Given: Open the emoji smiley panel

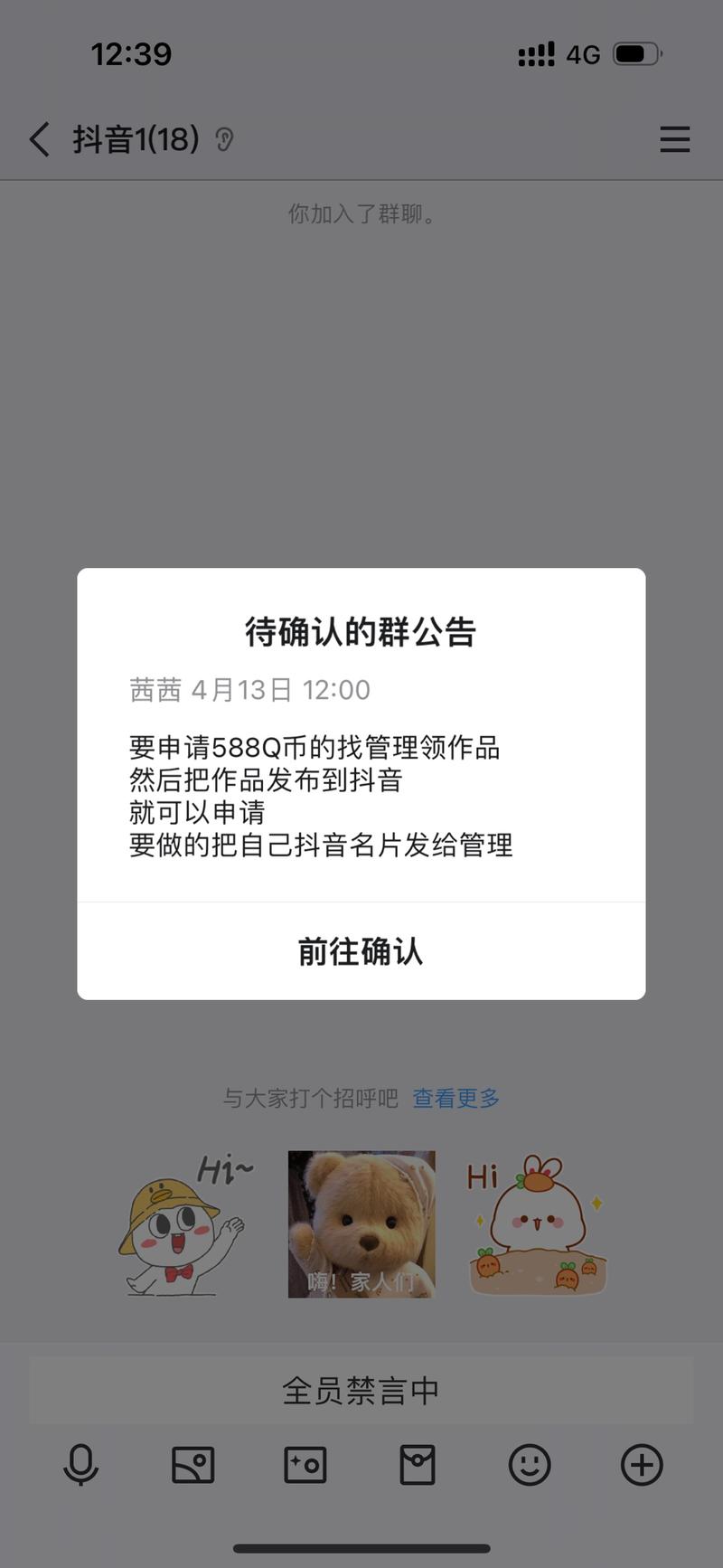Looking at the screenshot, I should pos(530,1464).
